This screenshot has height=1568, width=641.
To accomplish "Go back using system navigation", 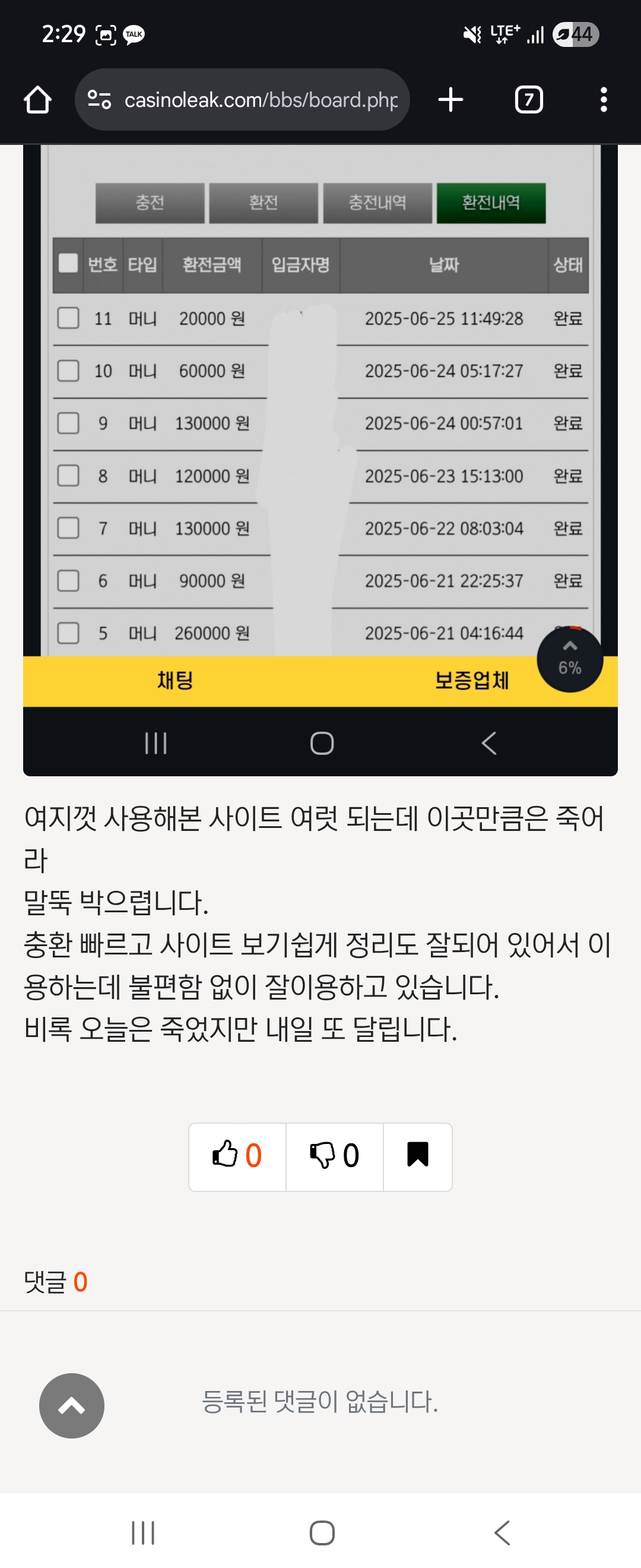I will pos(502,1533).
